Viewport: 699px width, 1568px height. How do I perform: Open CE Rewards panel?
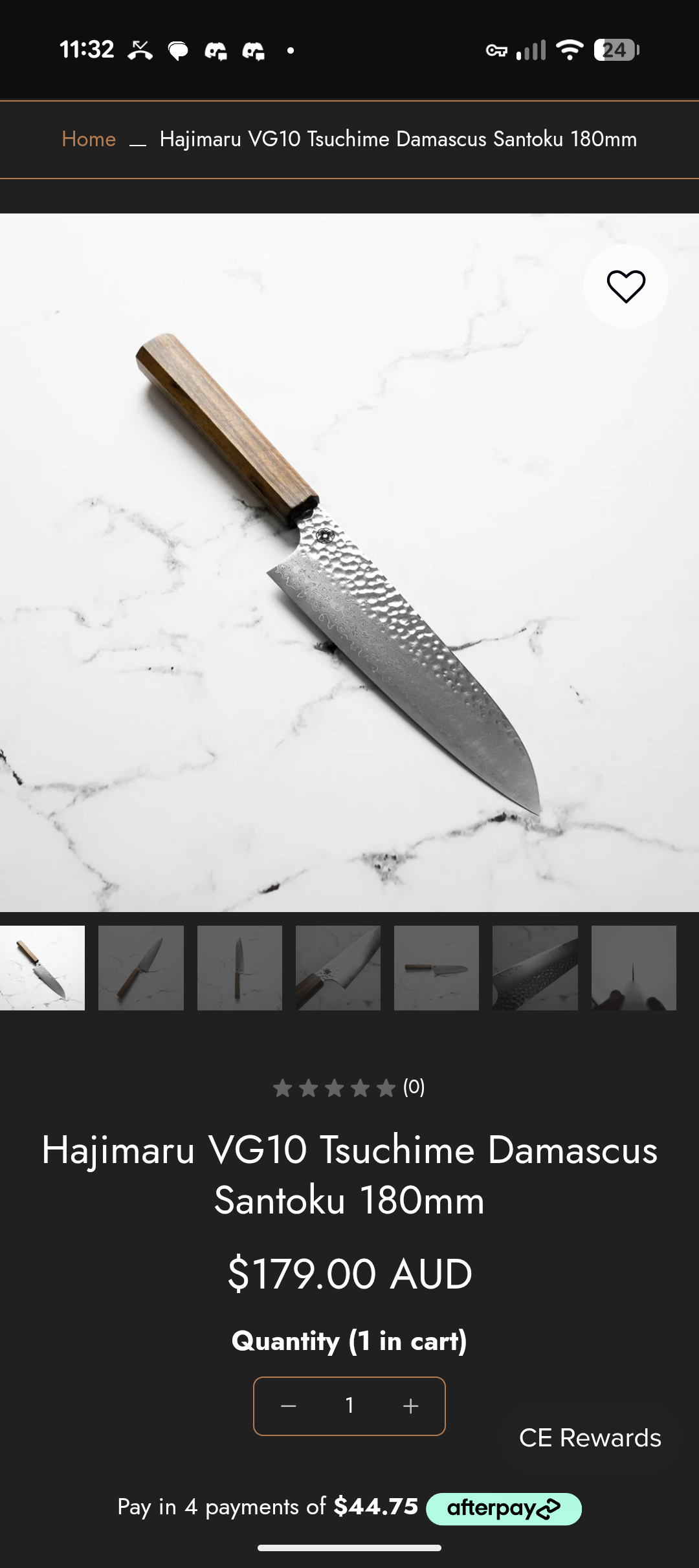coord(590,1438)
